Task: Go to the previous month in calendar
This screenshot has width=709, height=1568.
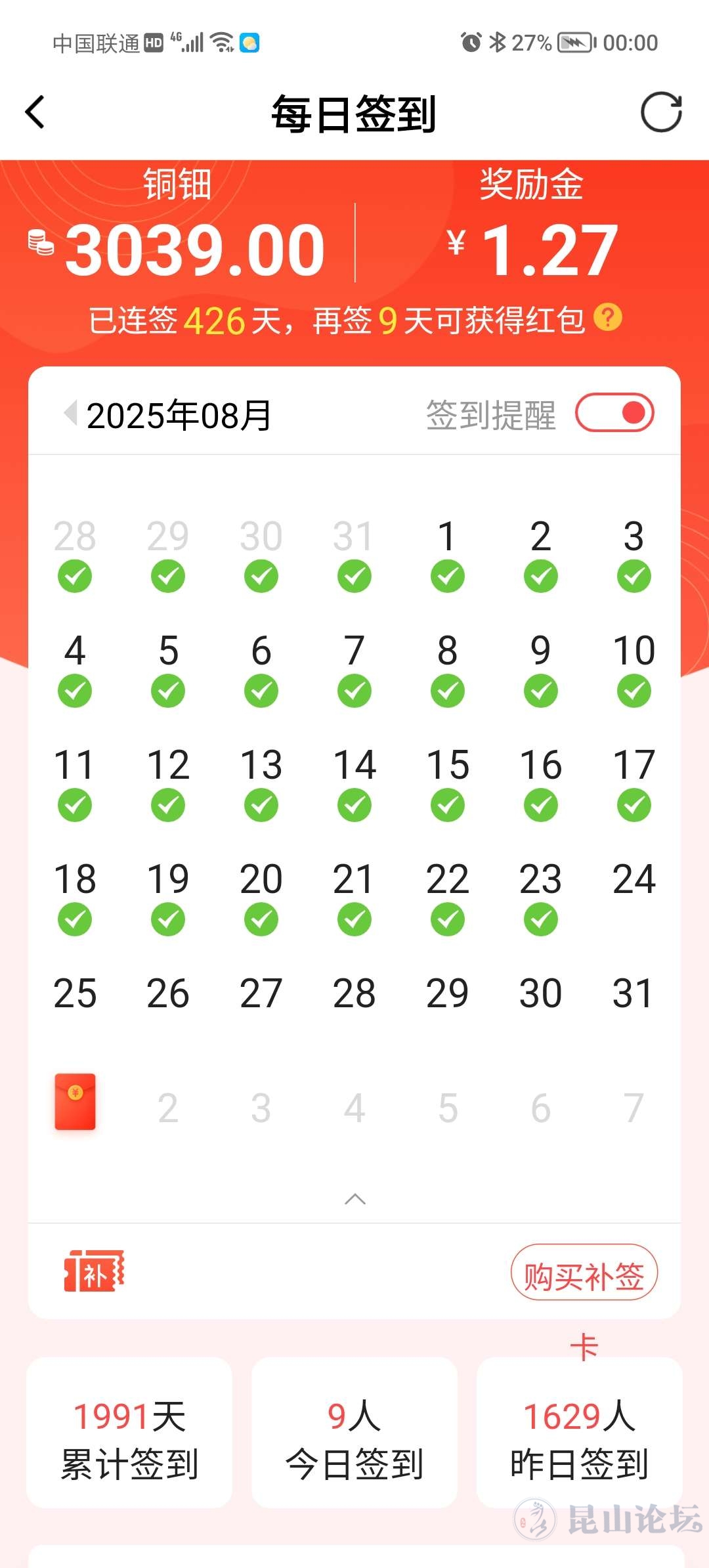Action: [x=70, y=414]
